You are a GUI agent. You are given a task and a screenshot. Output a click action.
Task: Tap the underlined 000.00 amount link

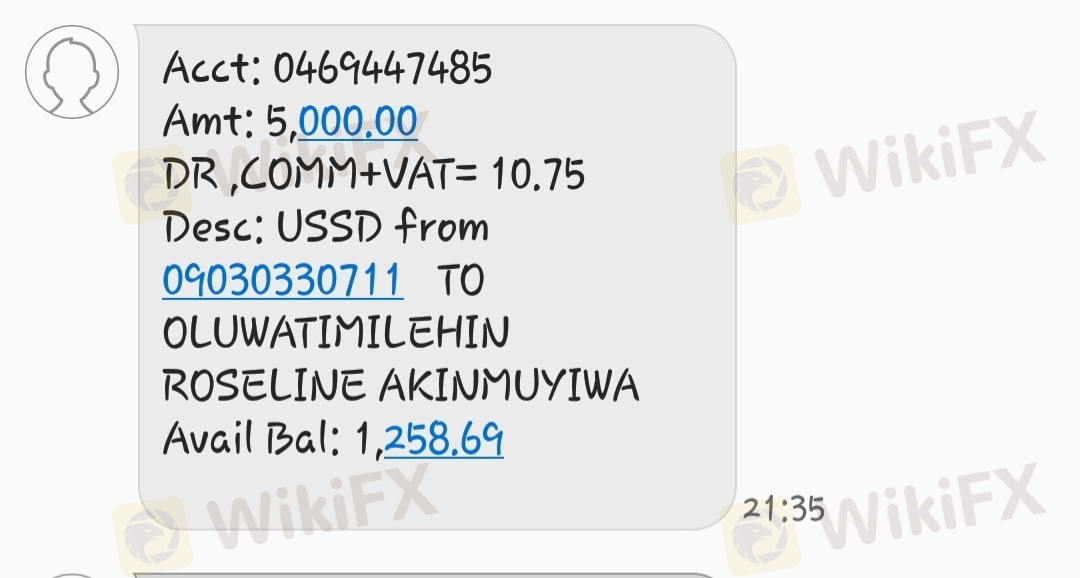click(x=357, y=122)
